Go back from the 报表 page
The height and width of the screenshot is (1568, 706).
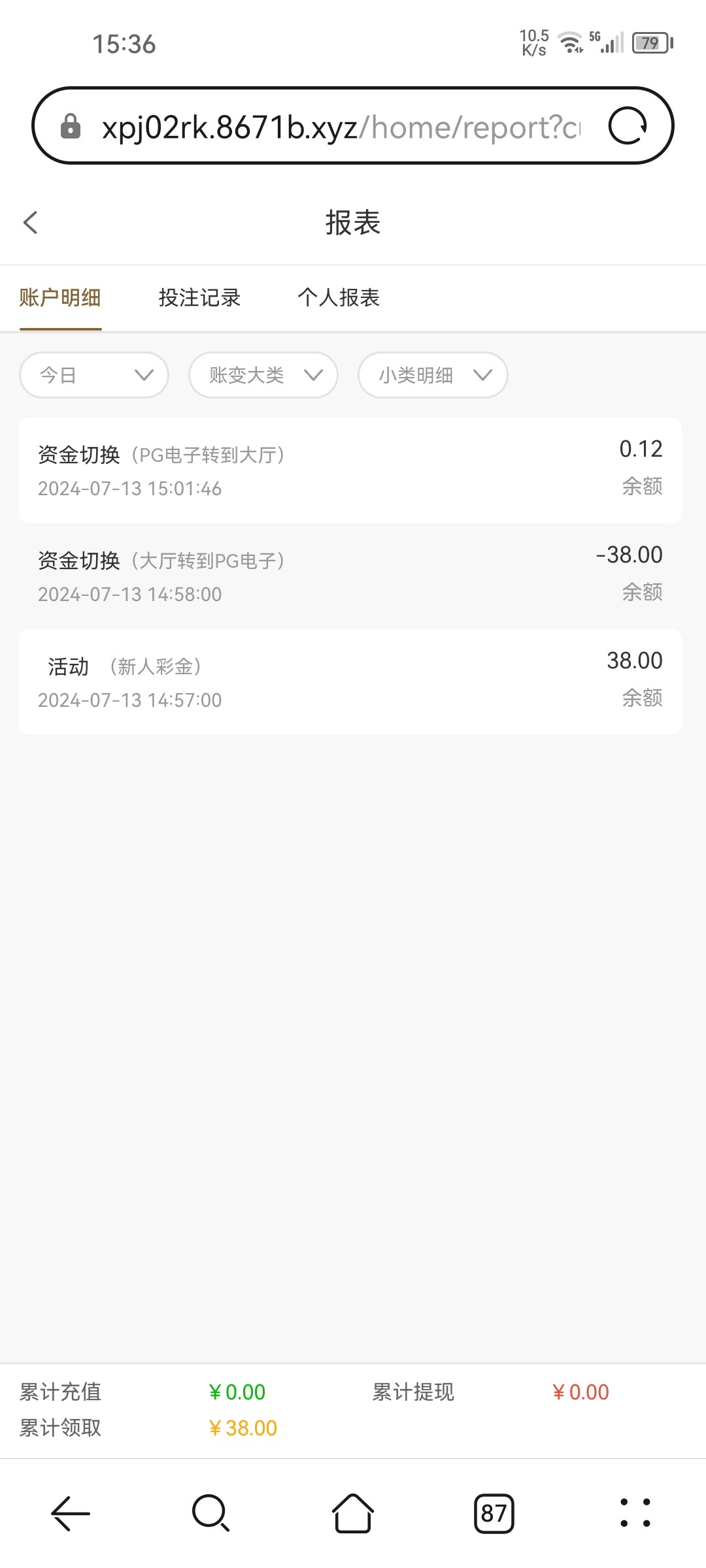(31, 223)
